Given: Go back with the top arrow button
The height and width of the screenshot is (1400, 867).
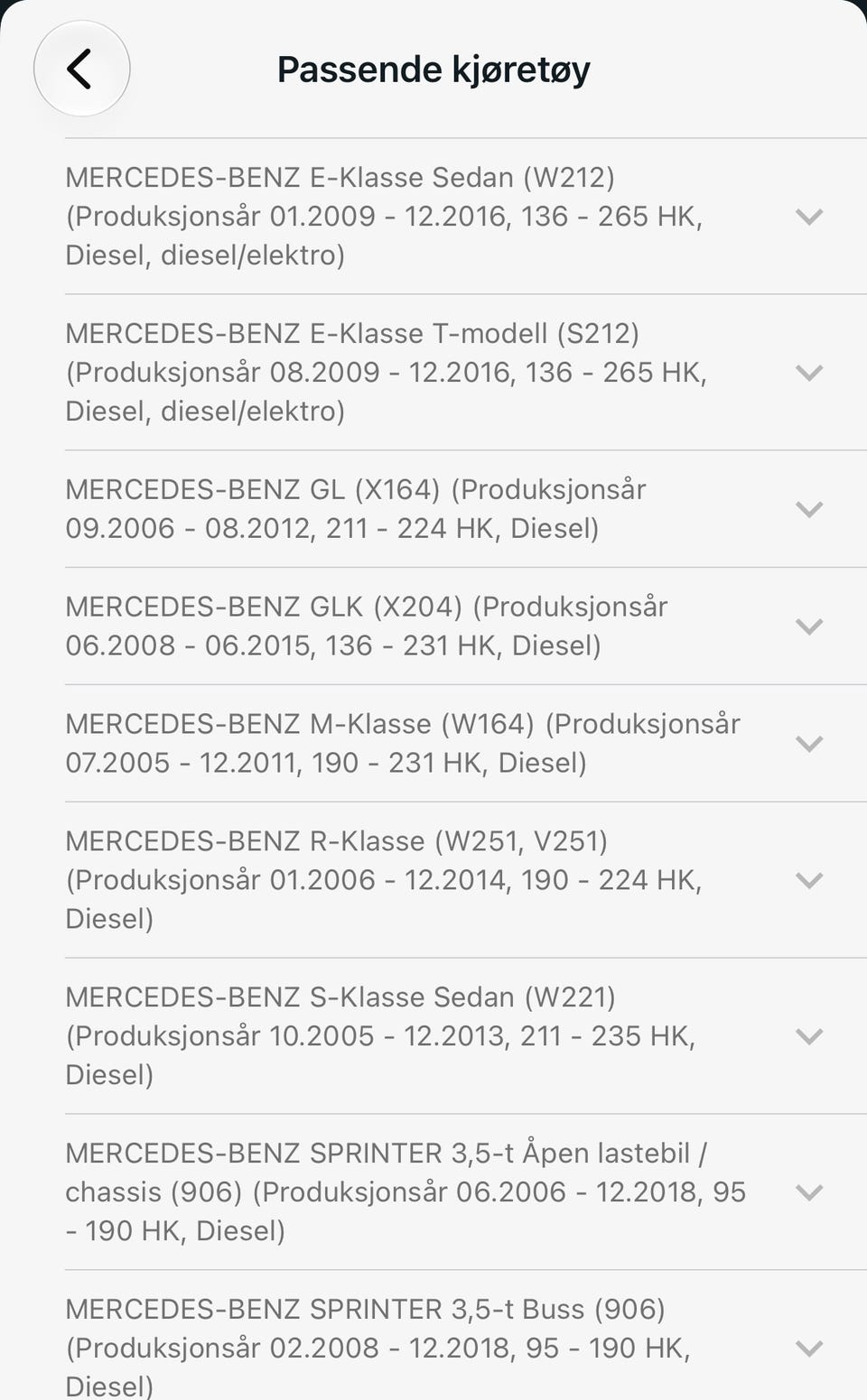Looking at the screenshot, I should pyautogui.click(x=81, y=69).
